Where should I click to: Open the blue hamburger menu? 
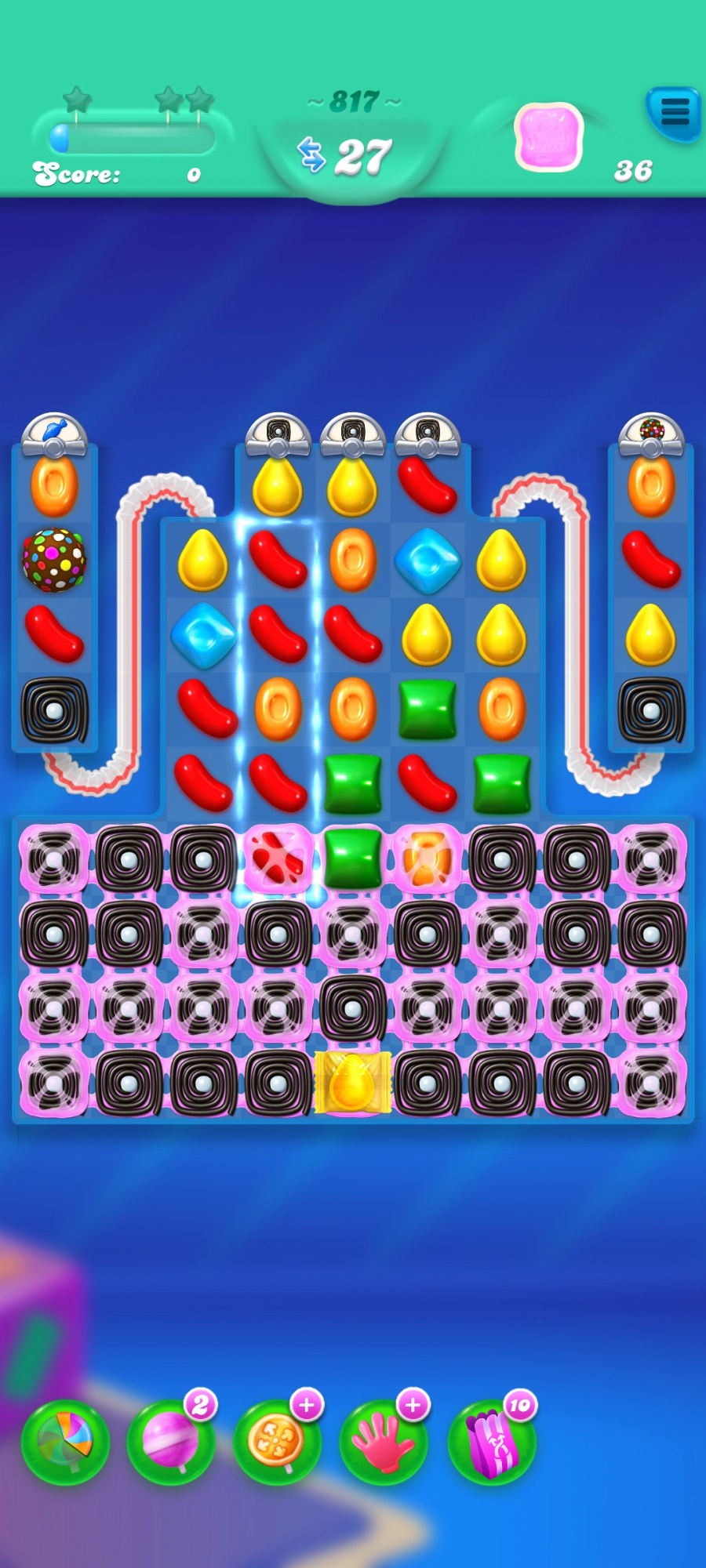pos(675,113)
